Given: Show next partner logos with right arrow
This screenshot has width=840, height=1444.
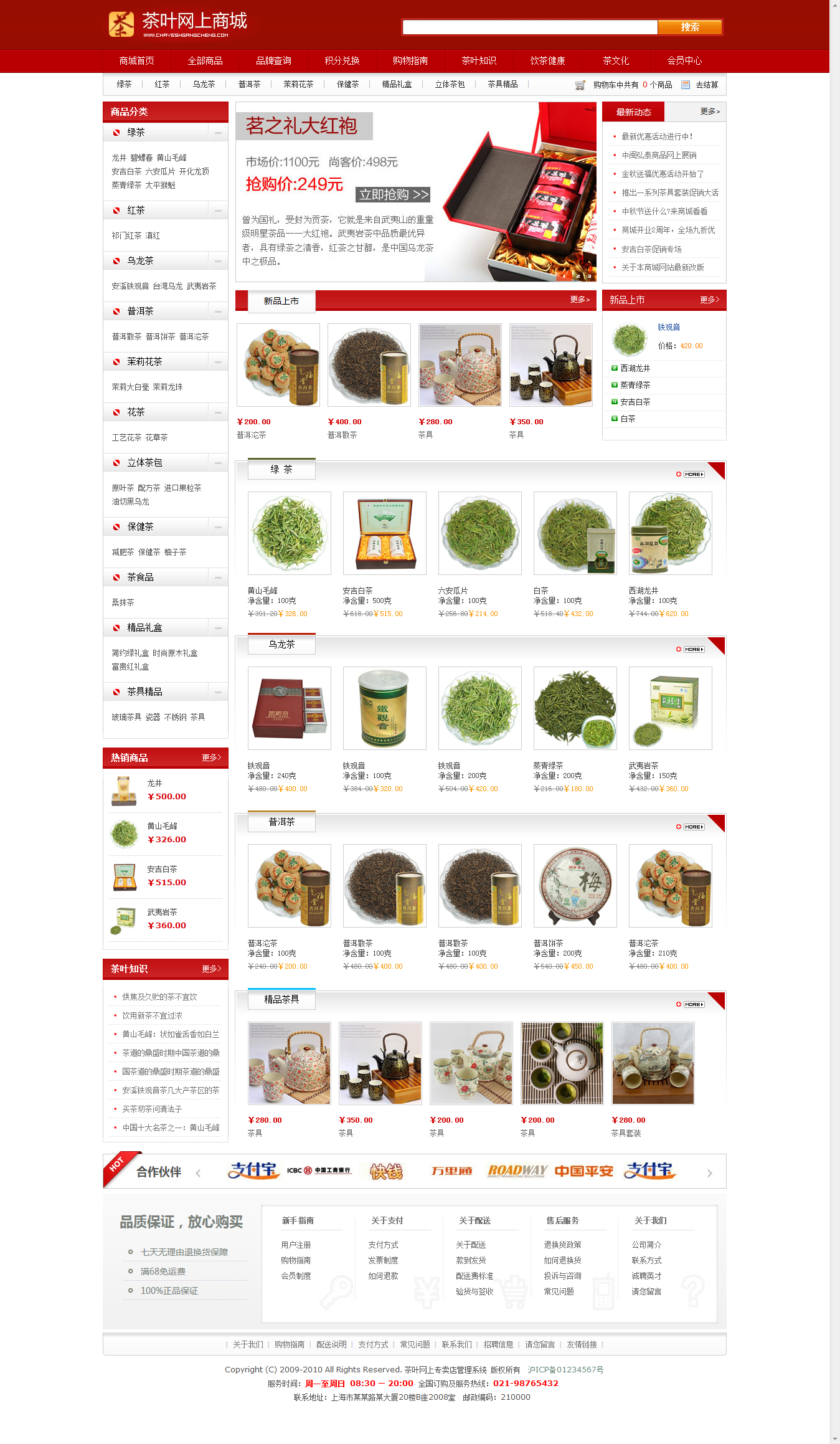Looking at the screenshot, I should 709,1173.
